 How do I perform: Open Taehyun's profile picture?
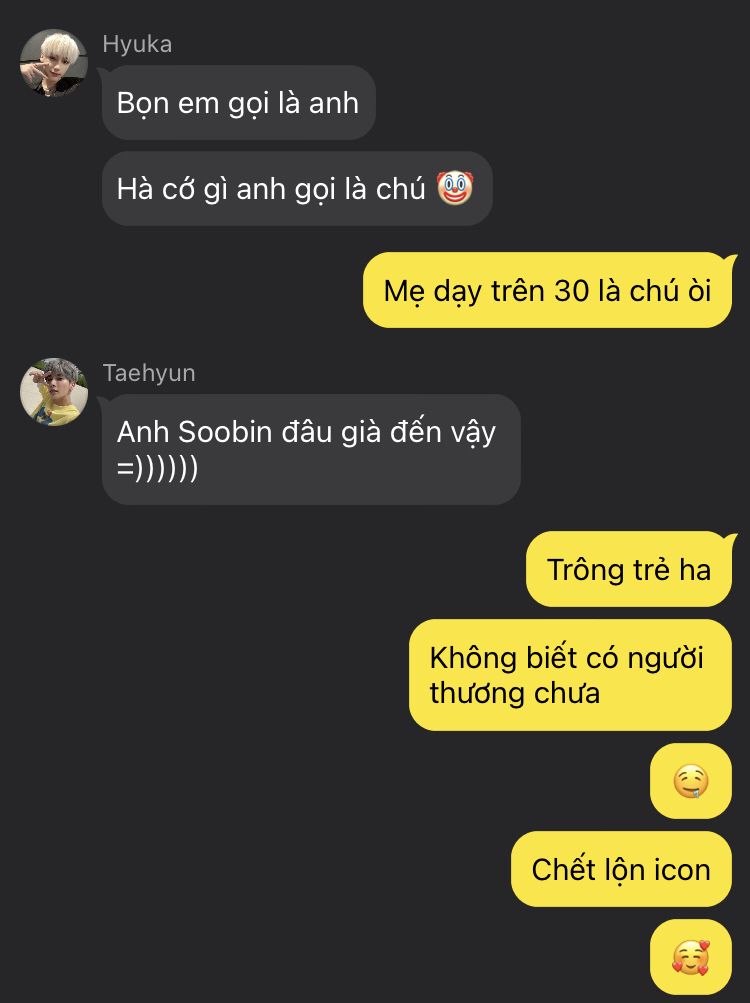(54, 392)
